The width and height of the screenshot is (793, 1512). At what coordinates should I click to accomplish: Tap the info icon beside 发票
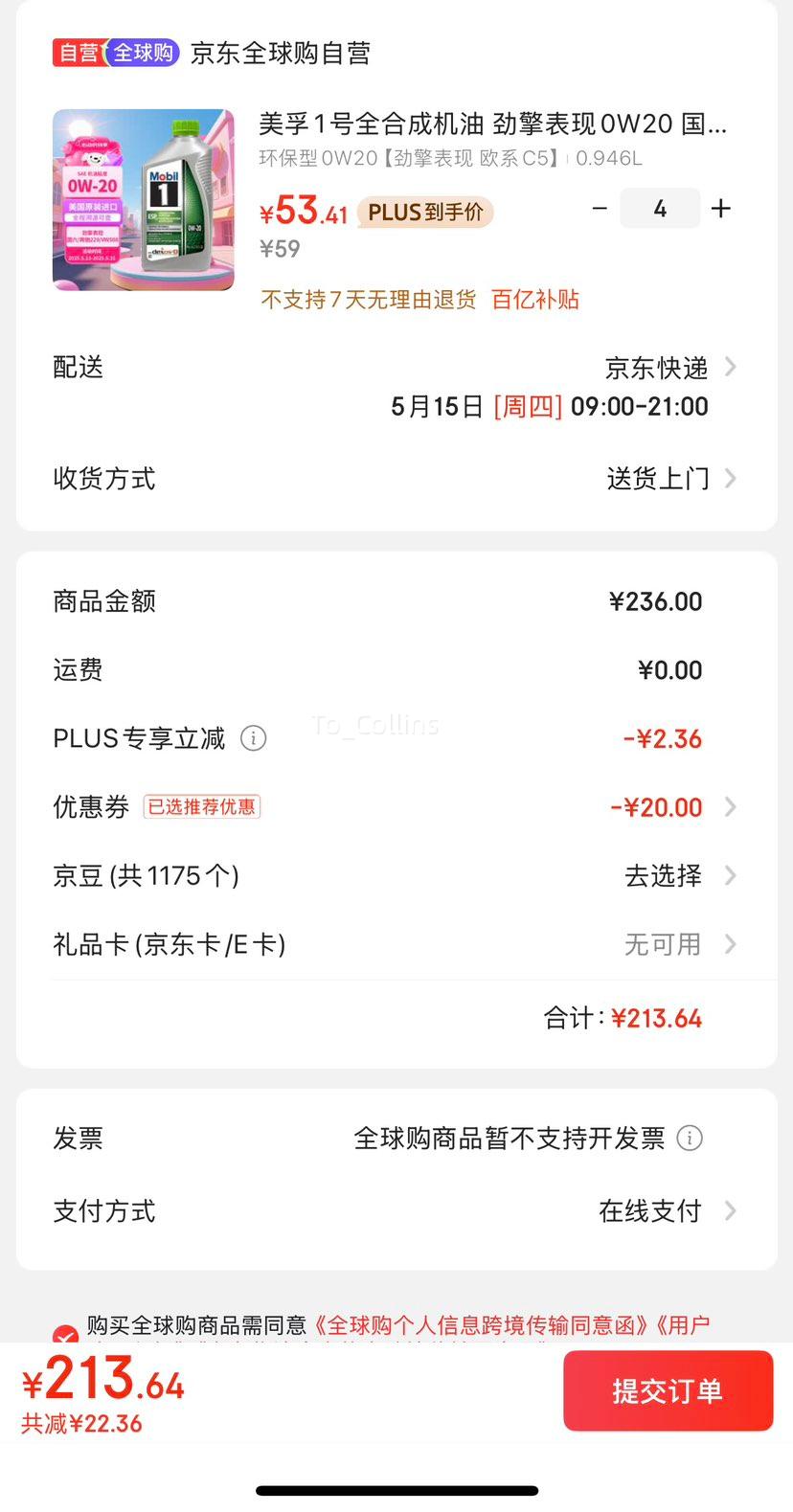(x=690, y=1138)
